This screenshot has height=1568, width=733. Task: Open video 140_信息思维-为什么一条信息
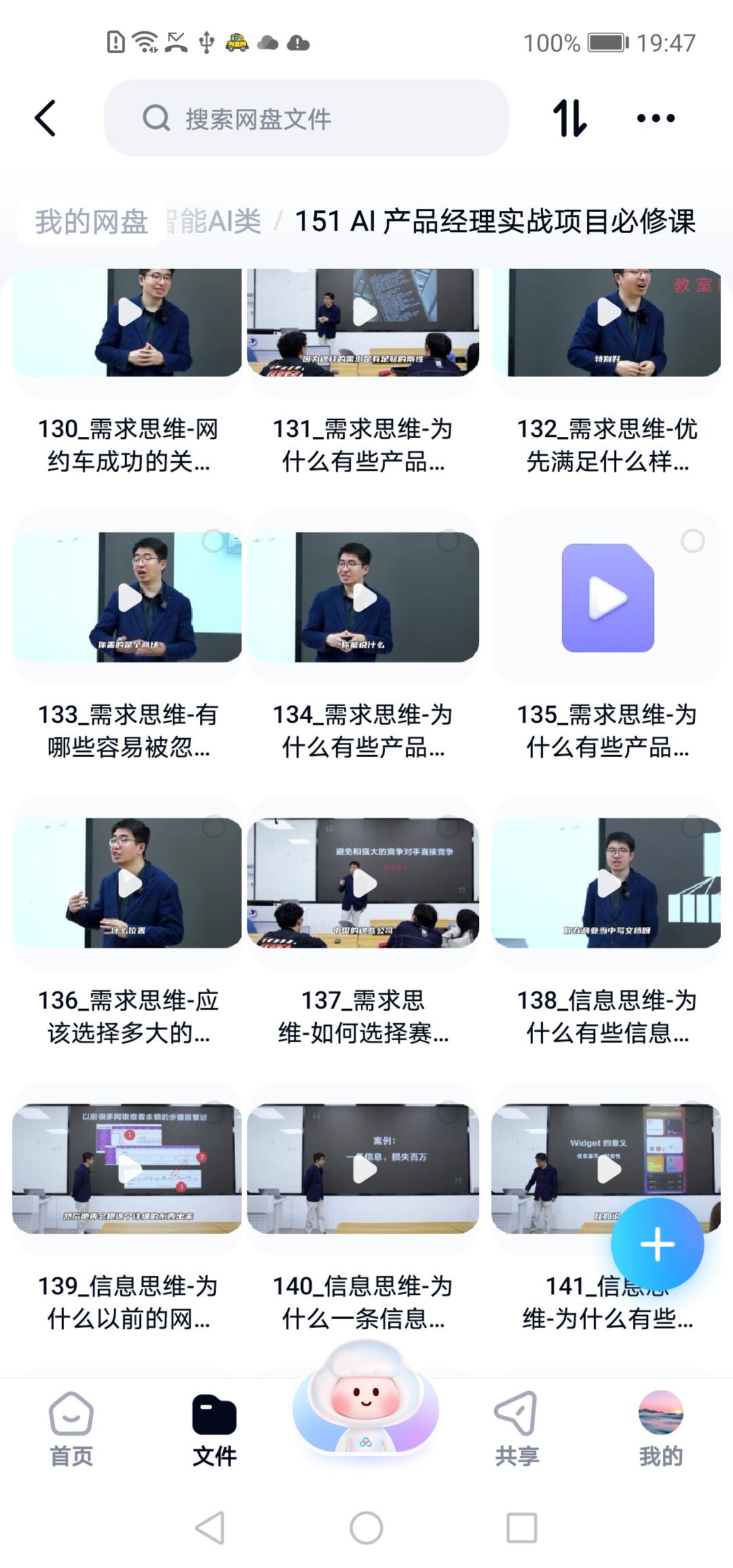tap(364, 1169)
